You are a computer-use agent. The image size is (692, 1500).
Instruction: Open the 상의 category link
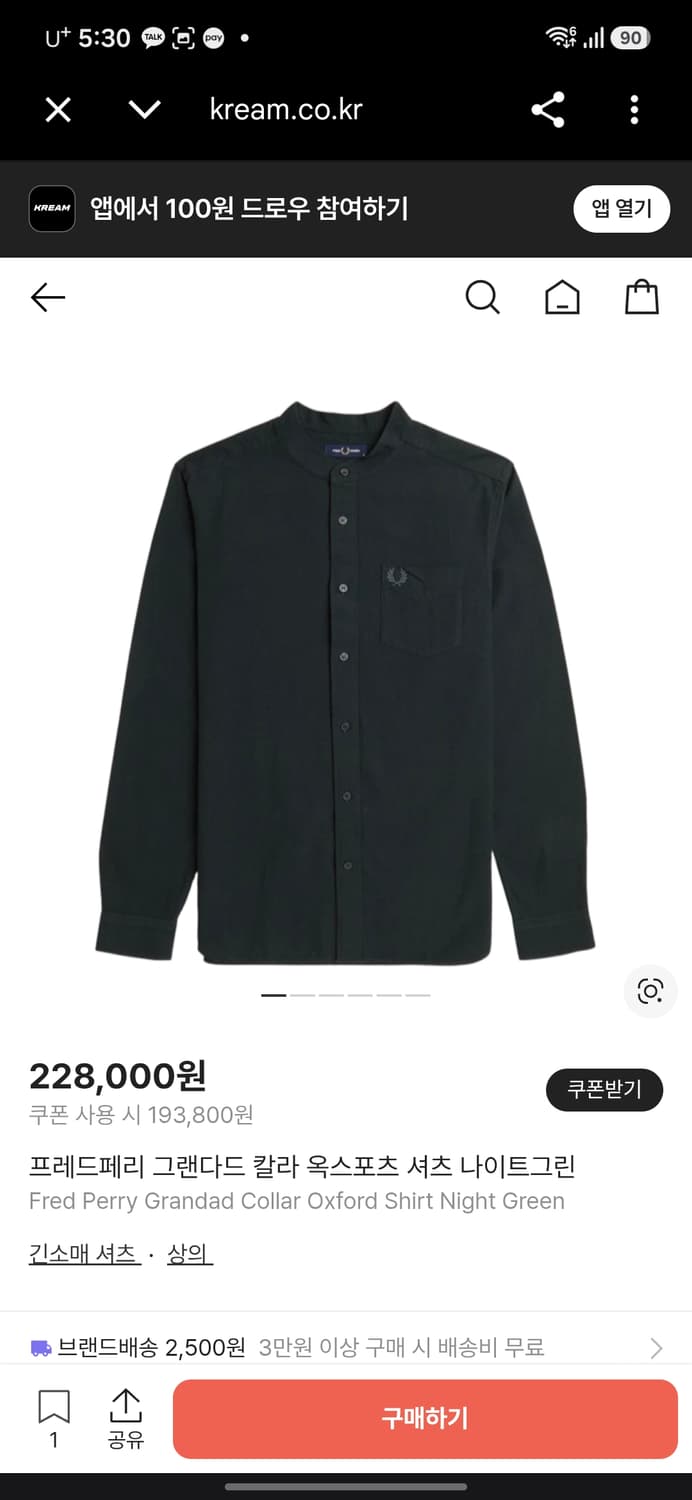[189, 1254]
